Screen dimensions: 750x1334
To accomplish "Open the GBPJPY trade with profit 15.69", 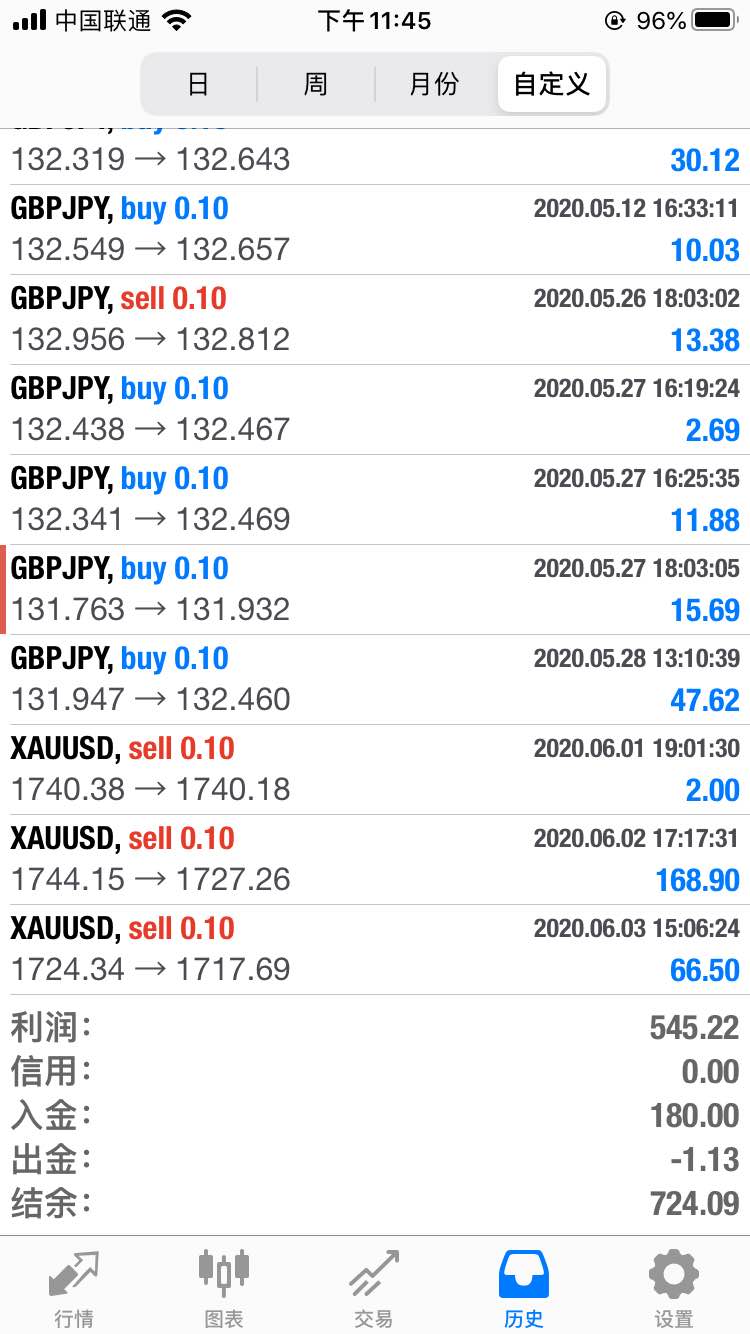I will click(375, 590).
